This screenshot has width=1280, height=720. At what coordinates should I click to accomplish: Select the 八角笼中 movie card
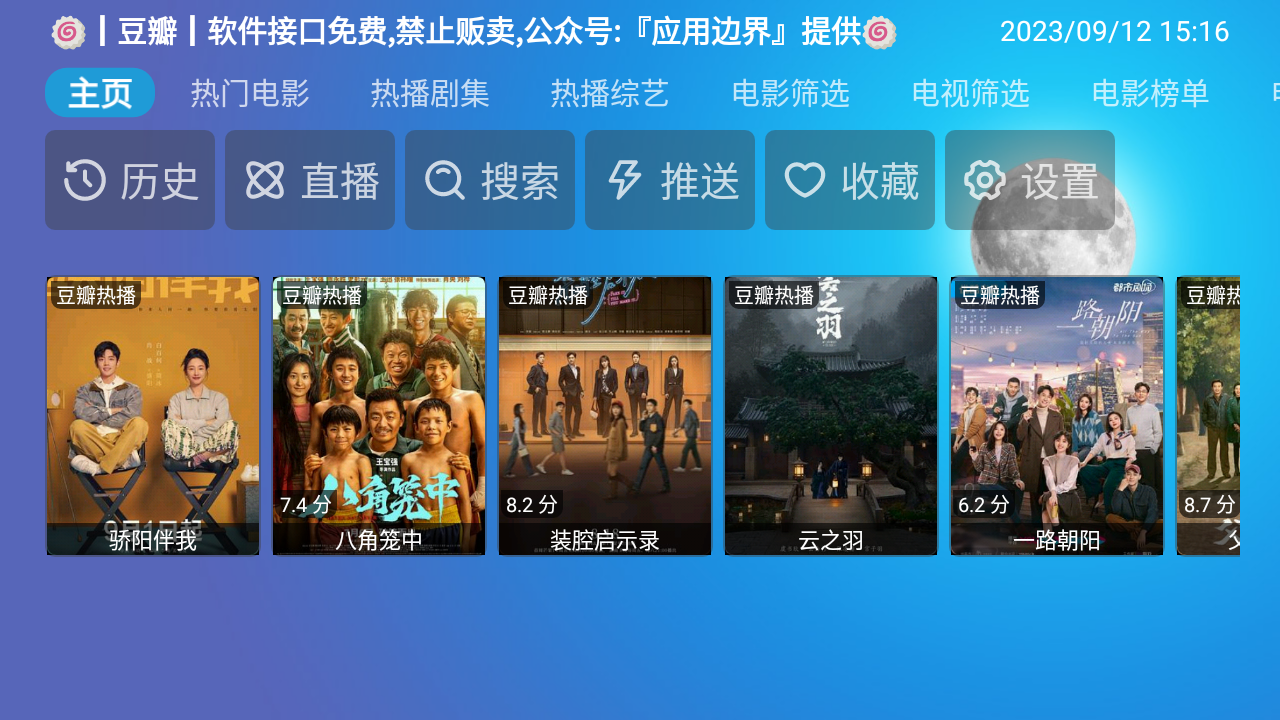tap(379, 415)
